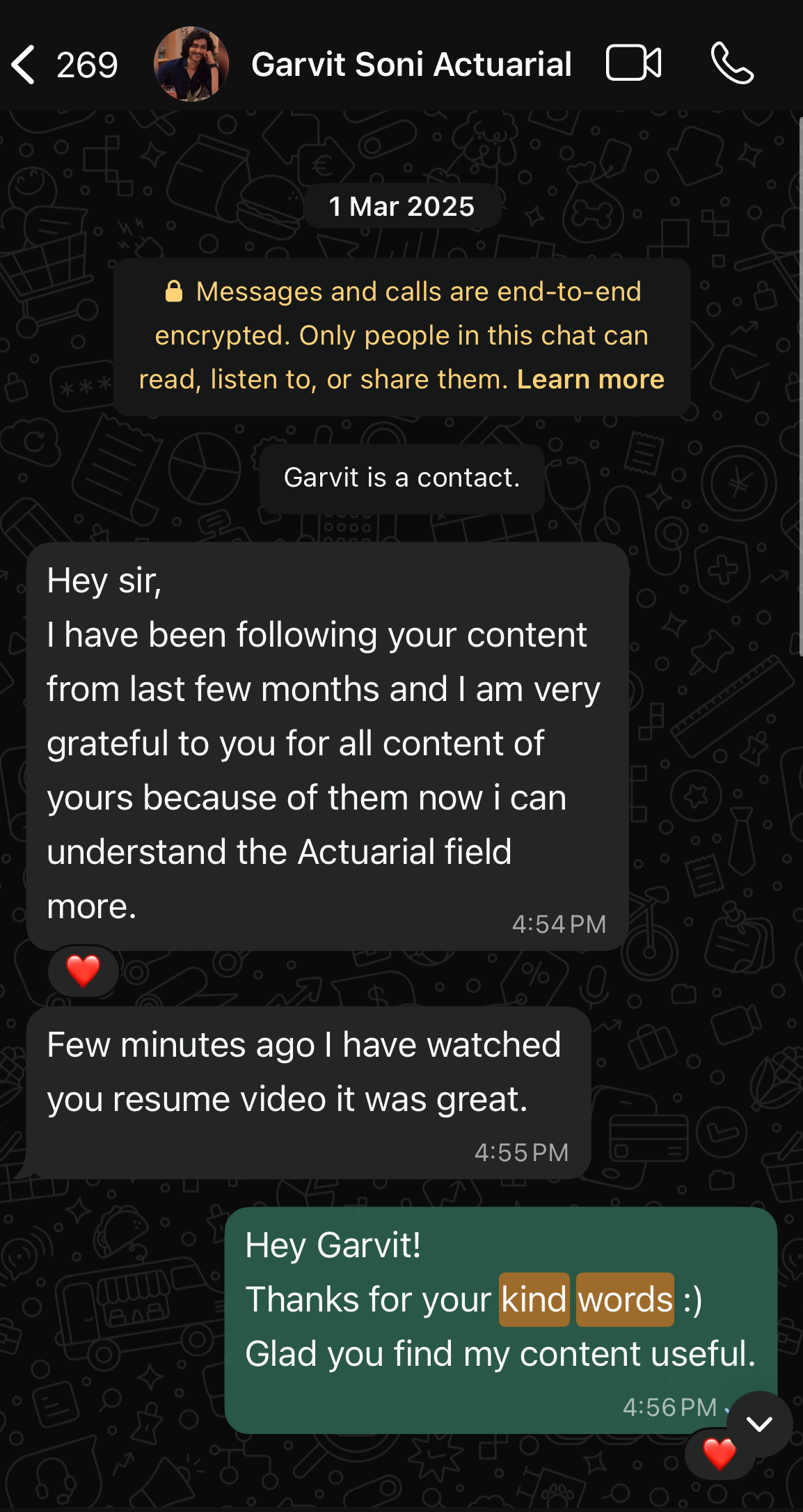Go back to the chats list

click(25, 65)
